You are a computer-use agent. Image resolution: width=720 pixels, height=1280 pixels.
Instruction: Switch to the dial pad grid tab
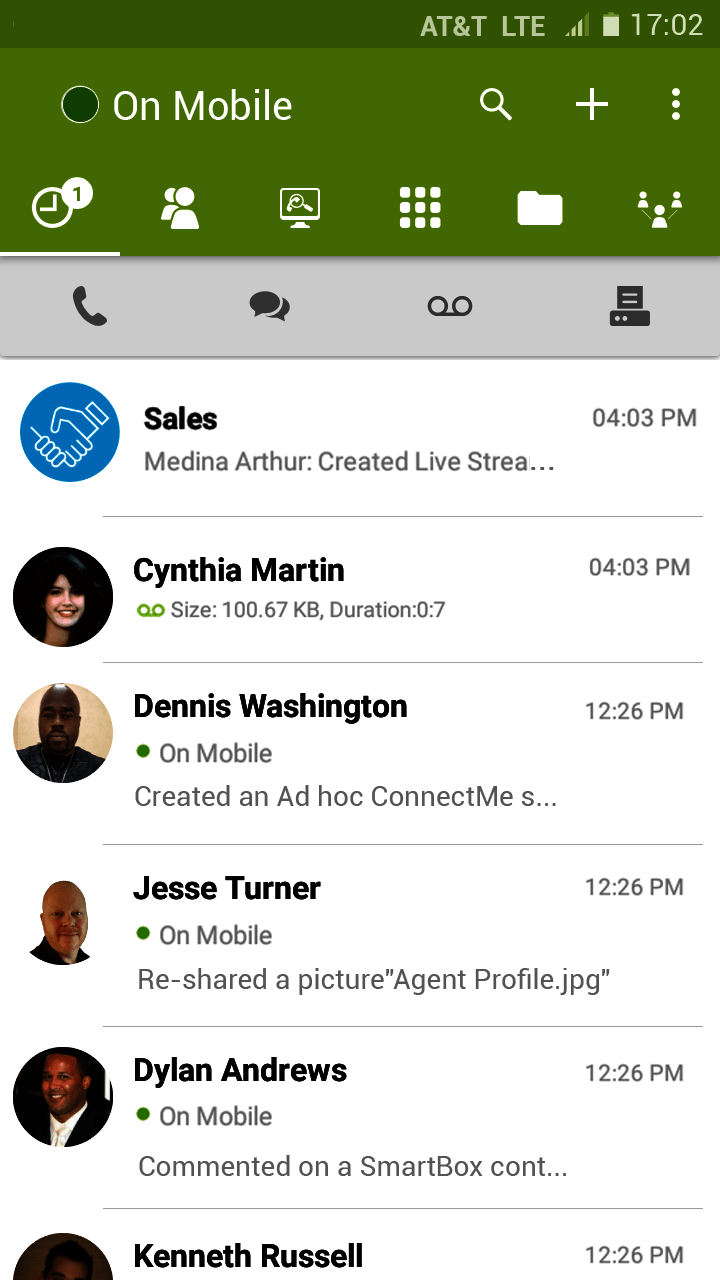(420, 208)
